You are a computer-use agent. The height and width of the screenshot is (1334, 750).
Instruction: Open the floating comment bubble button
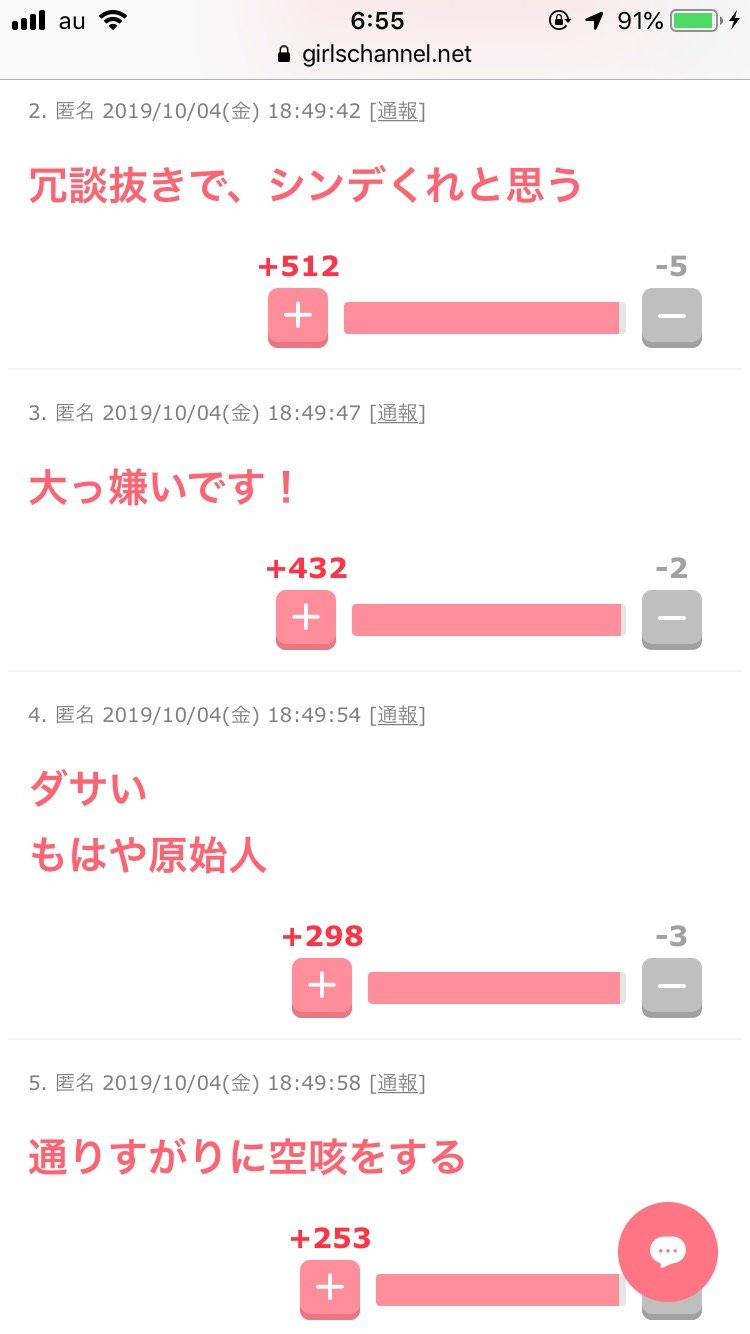pos(668,1252)
